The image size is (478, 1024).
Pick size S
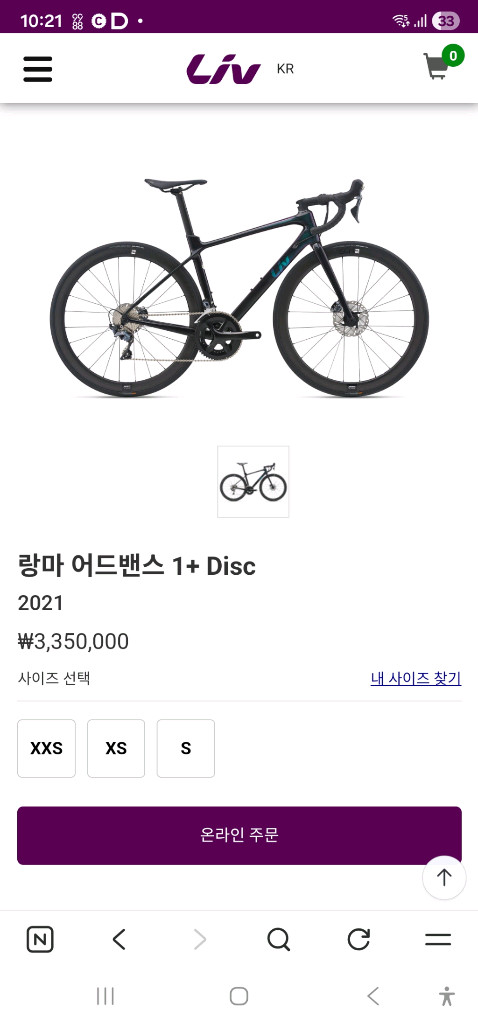pos(186,748)
